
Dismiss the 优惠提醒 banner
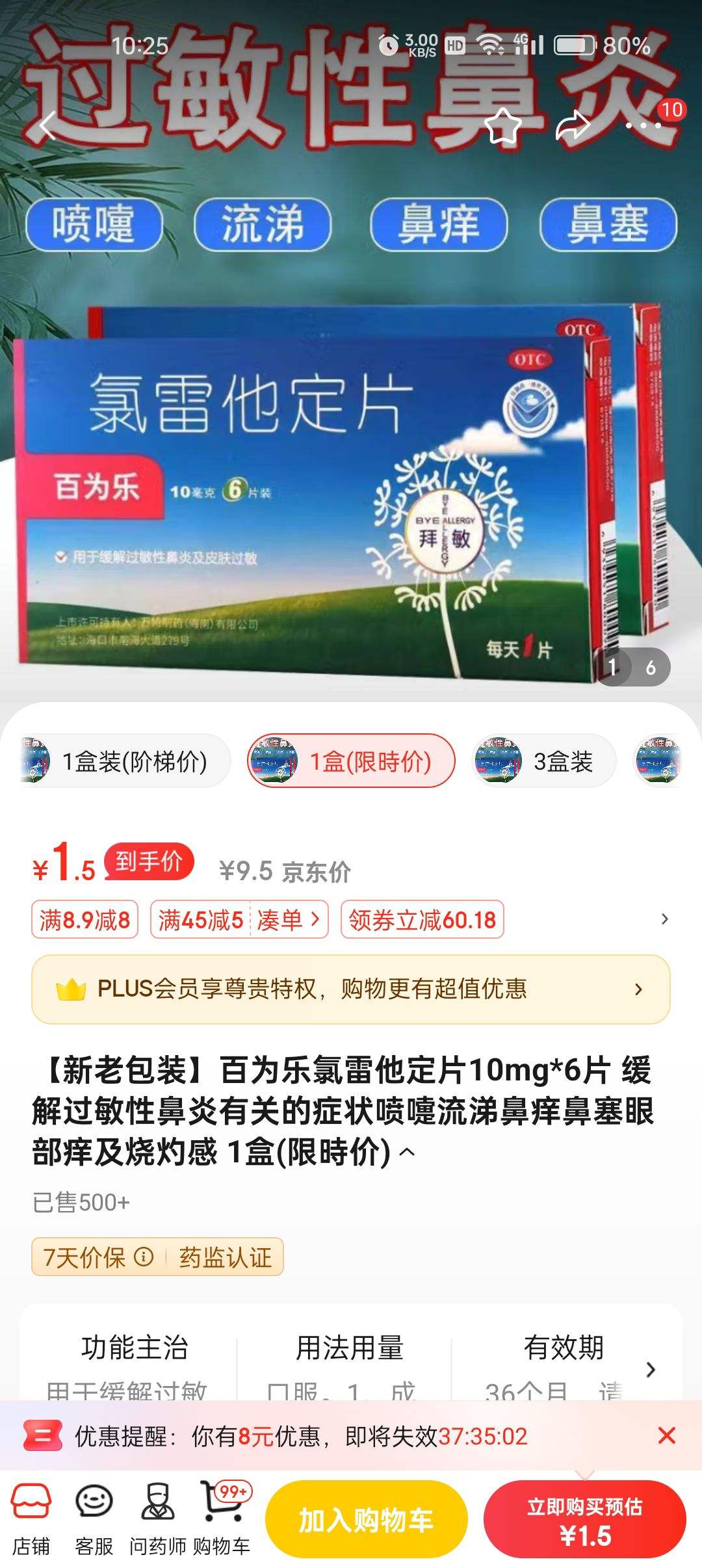click(667, 1436)
